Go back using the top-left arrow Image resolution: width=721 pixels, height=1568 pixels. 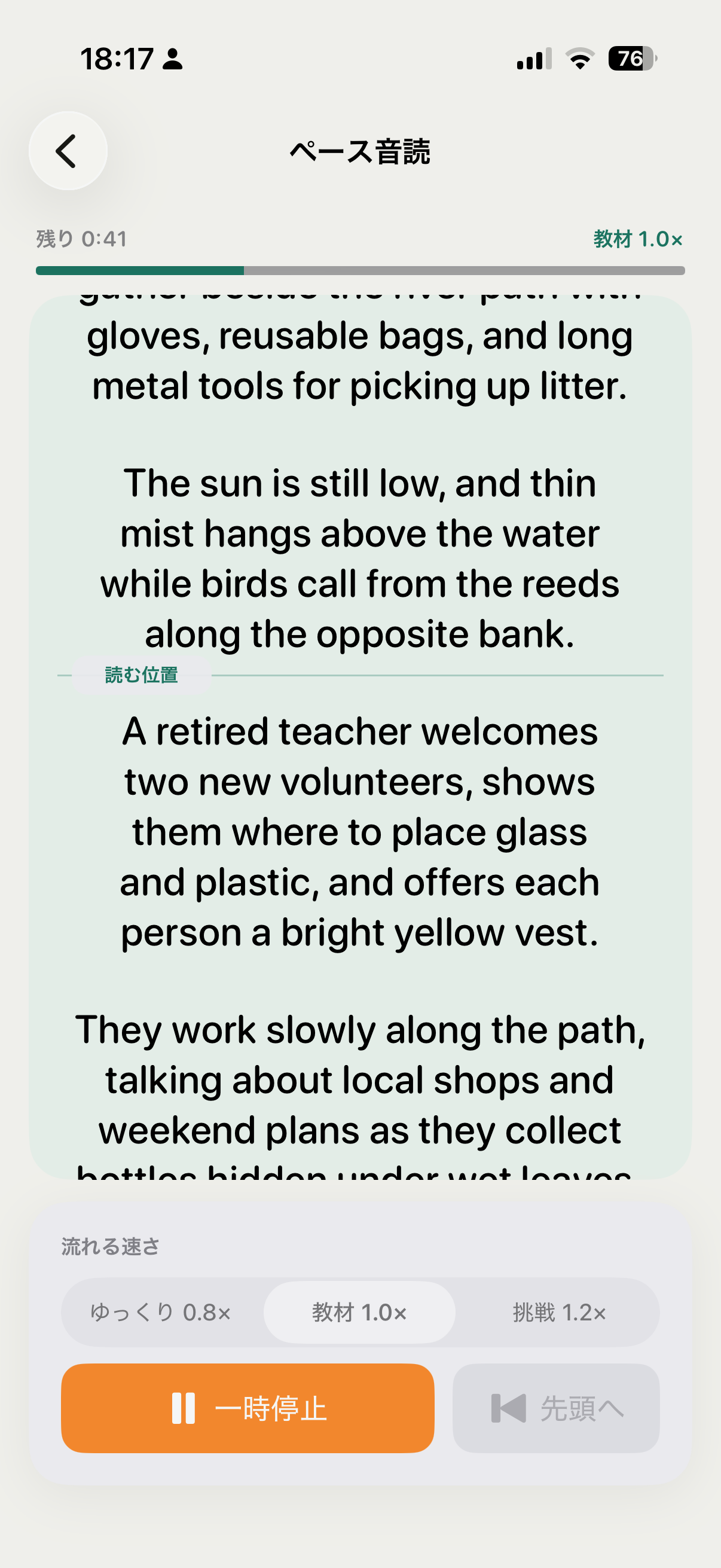point(68,151)
